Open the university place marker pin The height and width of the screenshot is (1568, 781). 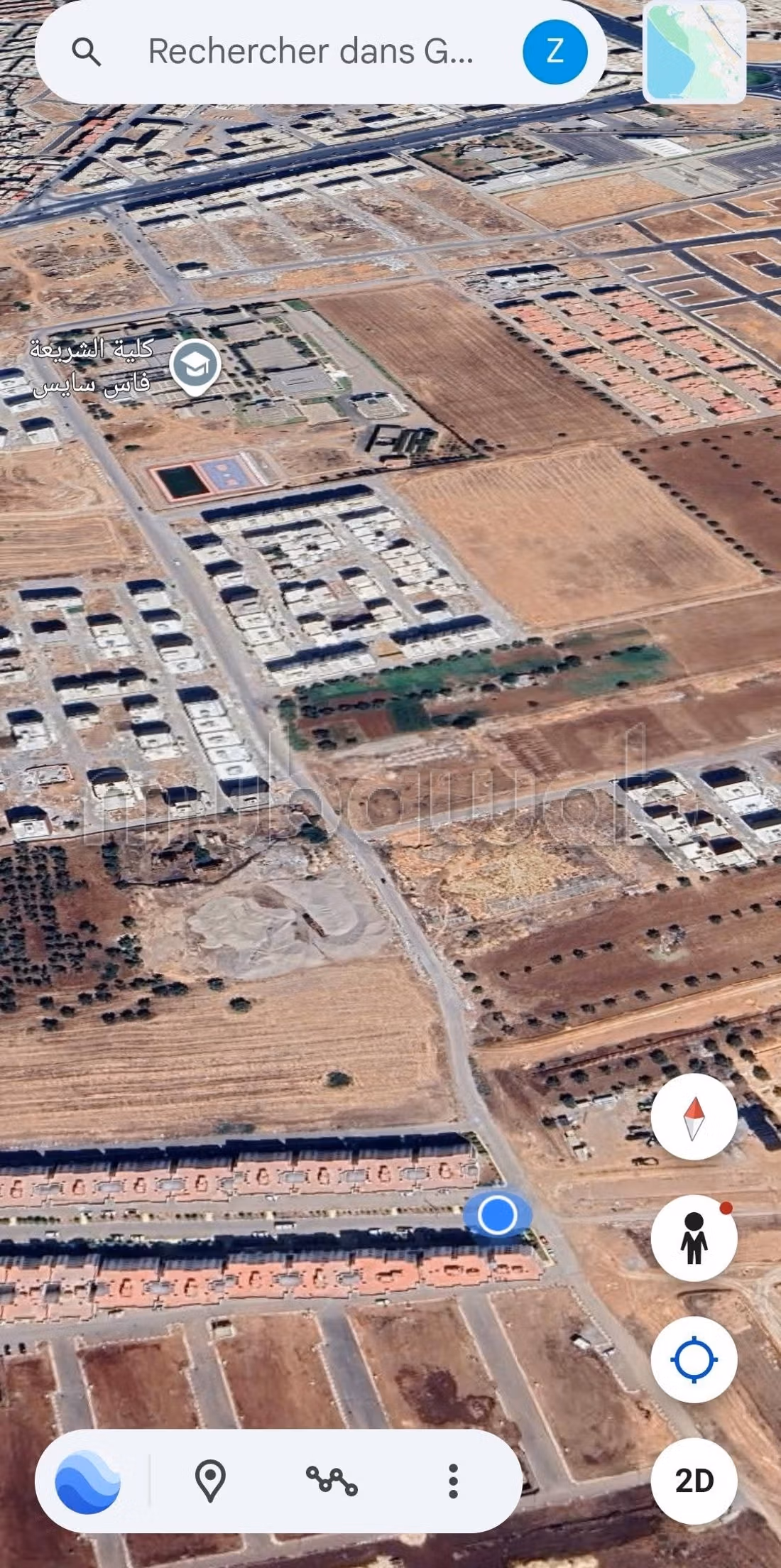(x=195, y=366)
